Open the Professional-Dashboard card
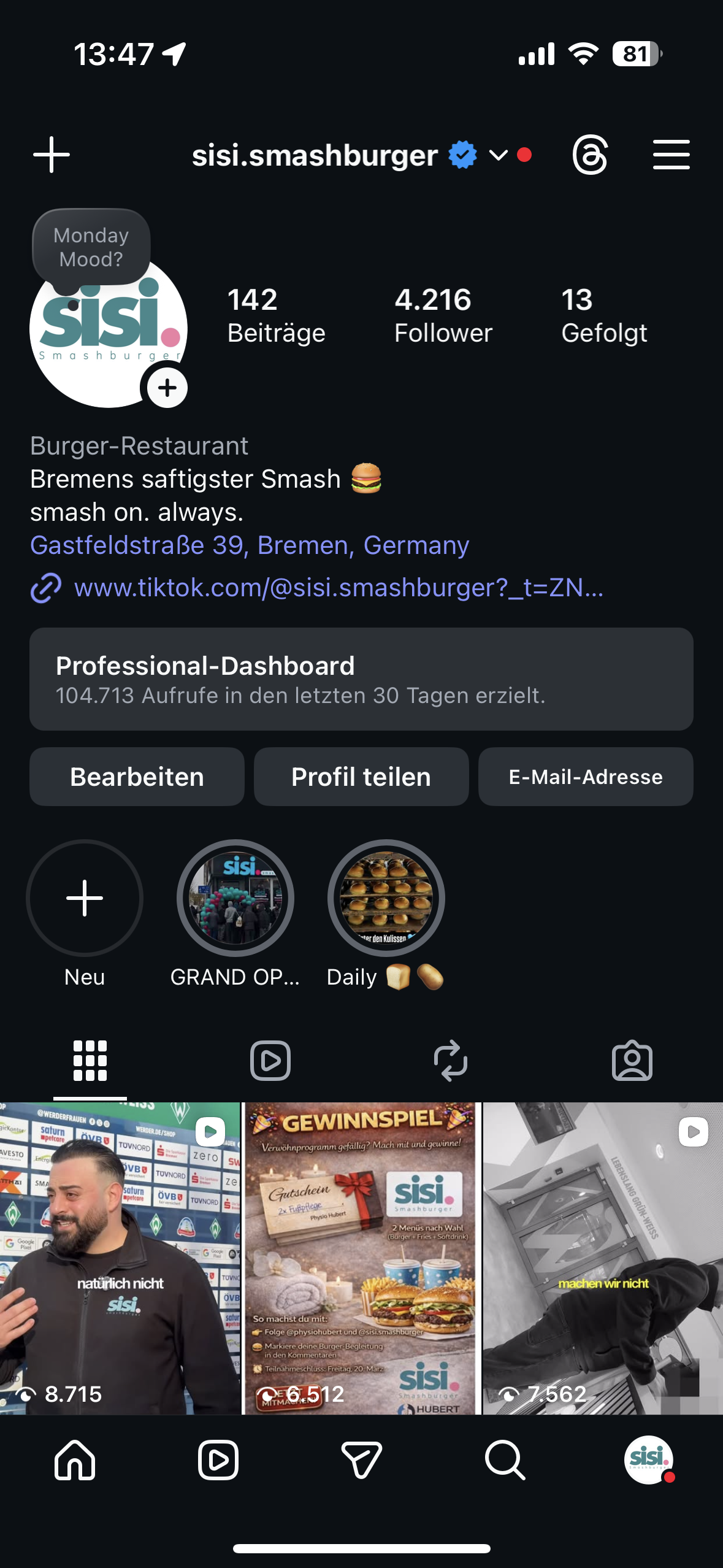The width and height of the screenshot is (723, 1568). 361,679
